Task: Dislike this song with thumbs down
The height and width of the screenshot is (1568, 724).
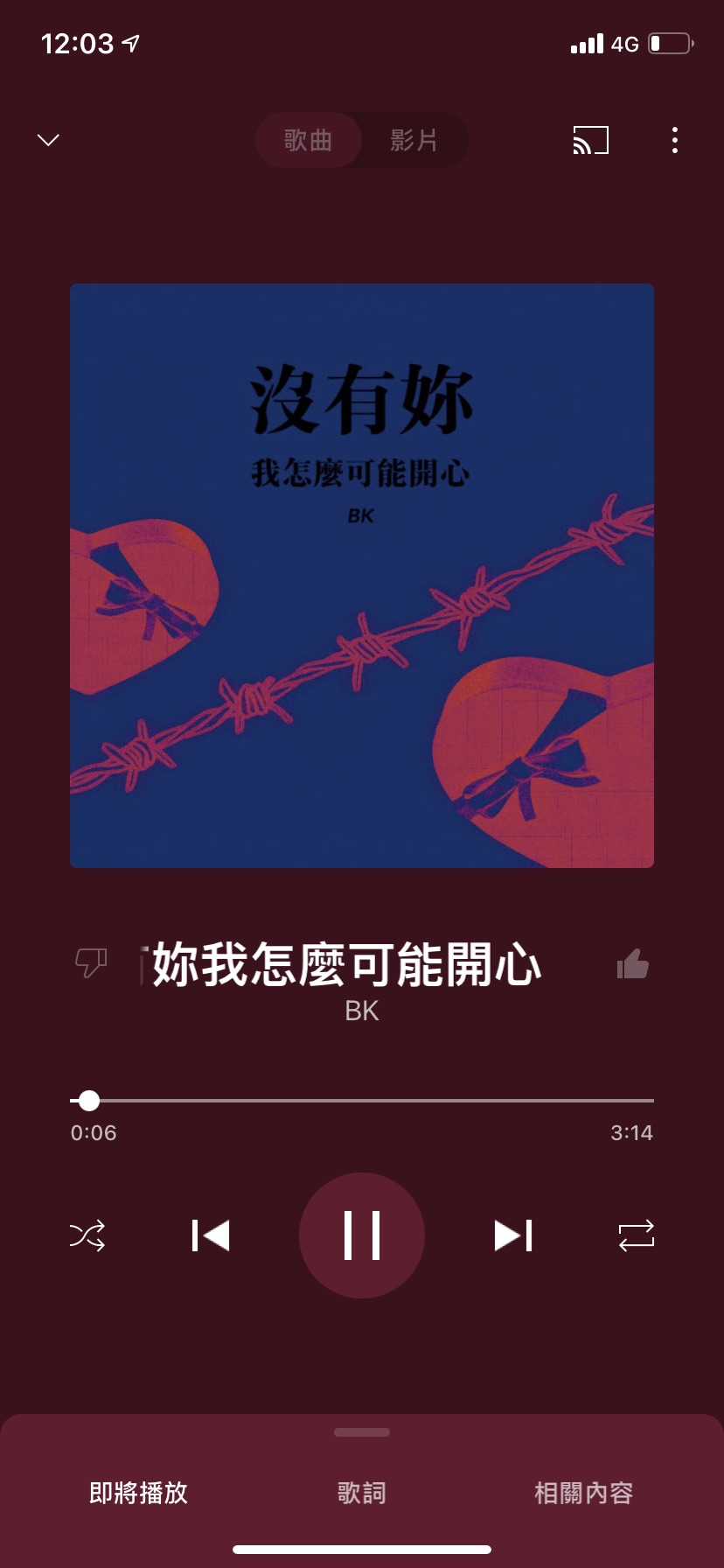Action: coord(90,963)
